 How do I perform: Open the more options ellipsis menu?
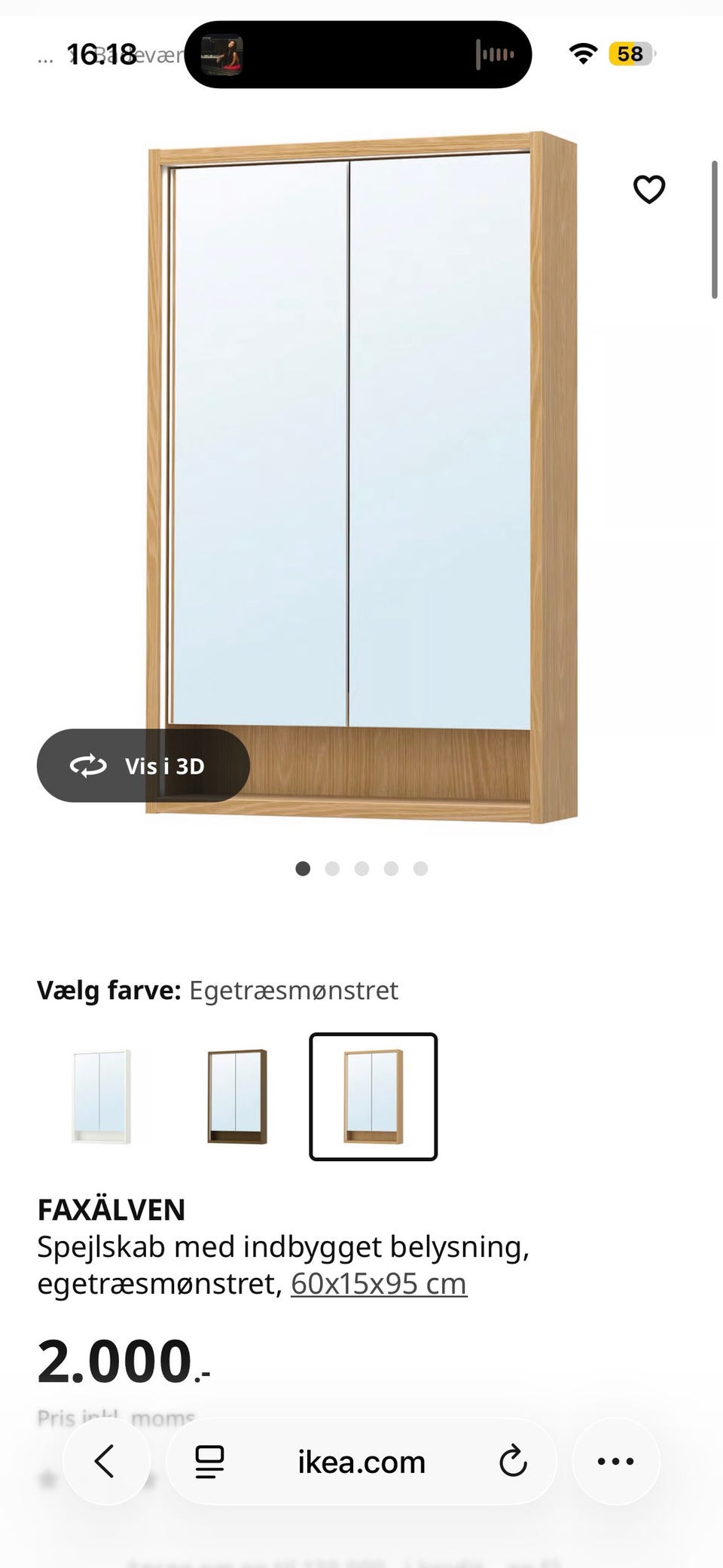click(x=616, y=1460)
